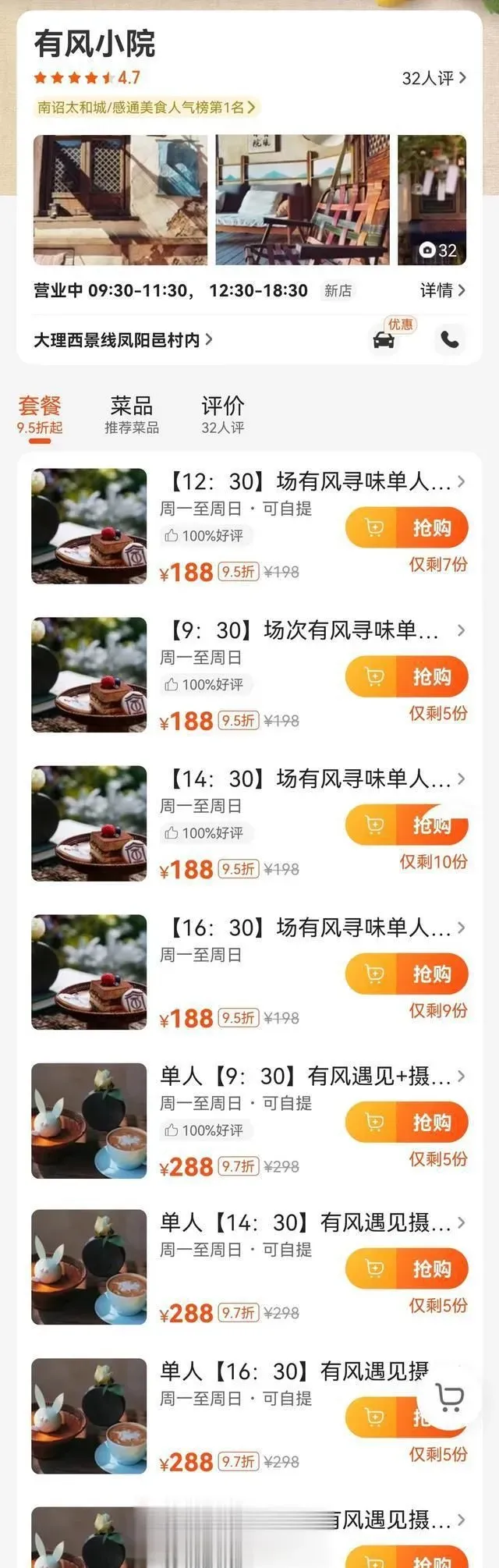
Task: Tap 抢购 for the 【12:30】 ¥188 package
Action: point(432,528)
